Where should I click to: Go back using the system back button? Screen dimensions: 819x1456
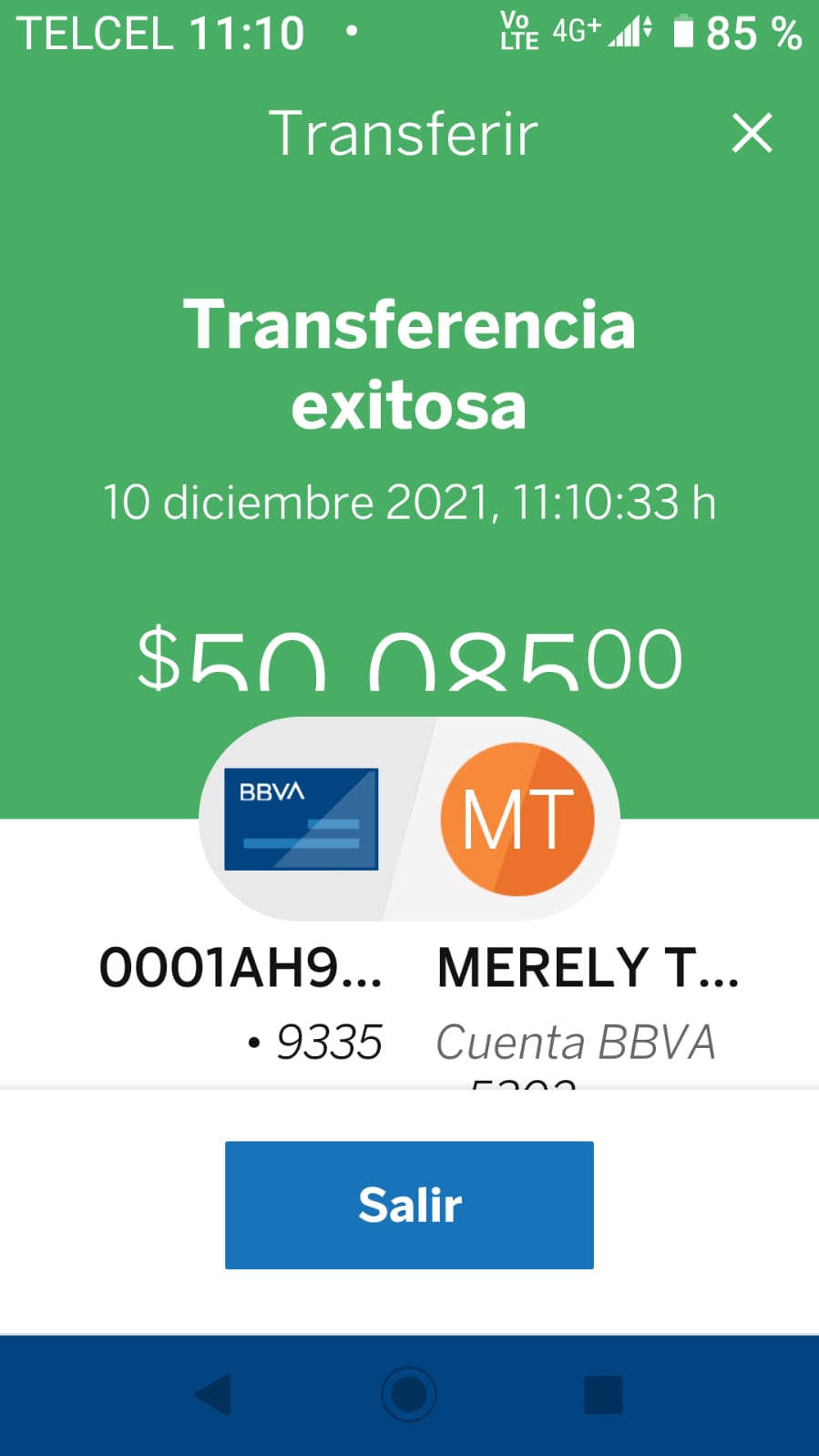tap(214, 1394)
